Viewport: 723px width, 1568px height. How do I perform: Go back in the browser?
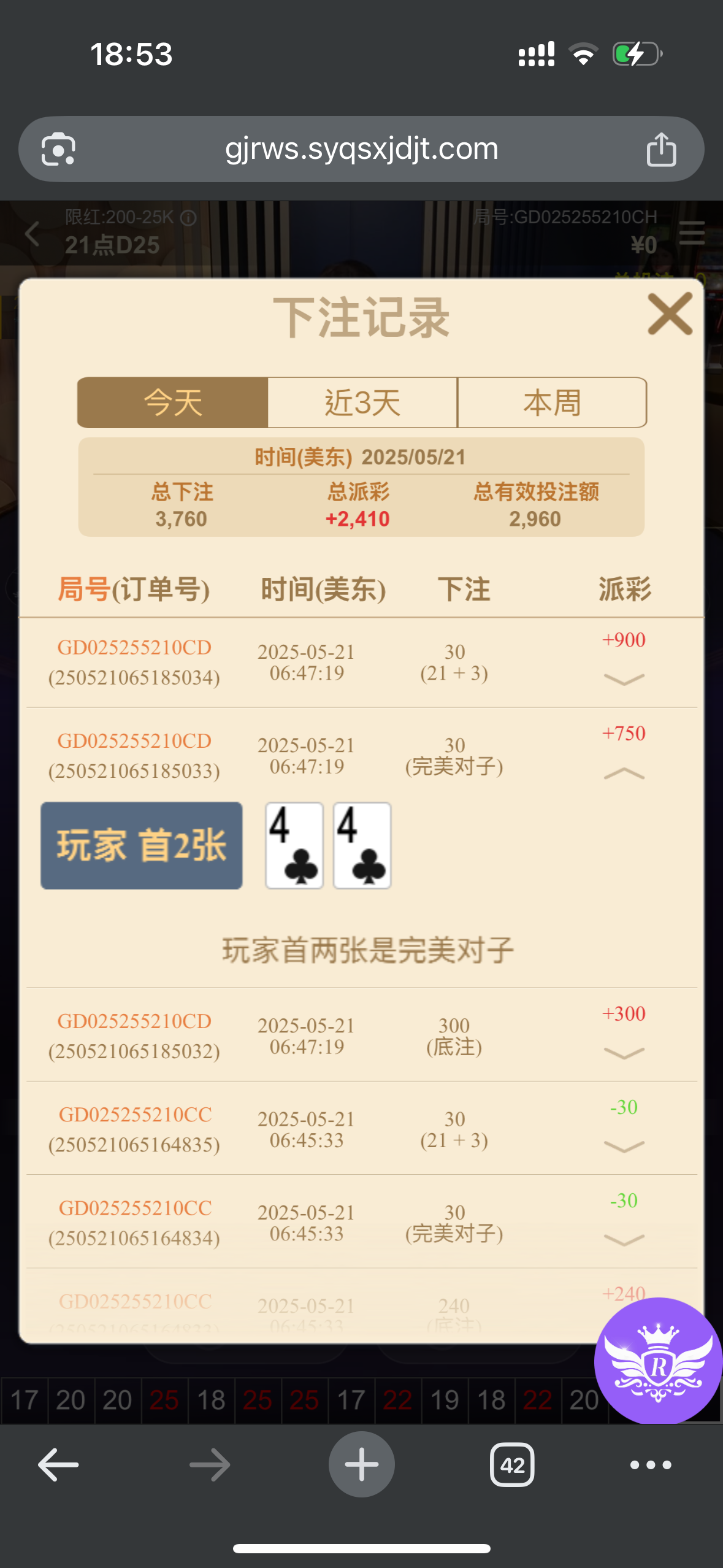(x=58, y=1465)
